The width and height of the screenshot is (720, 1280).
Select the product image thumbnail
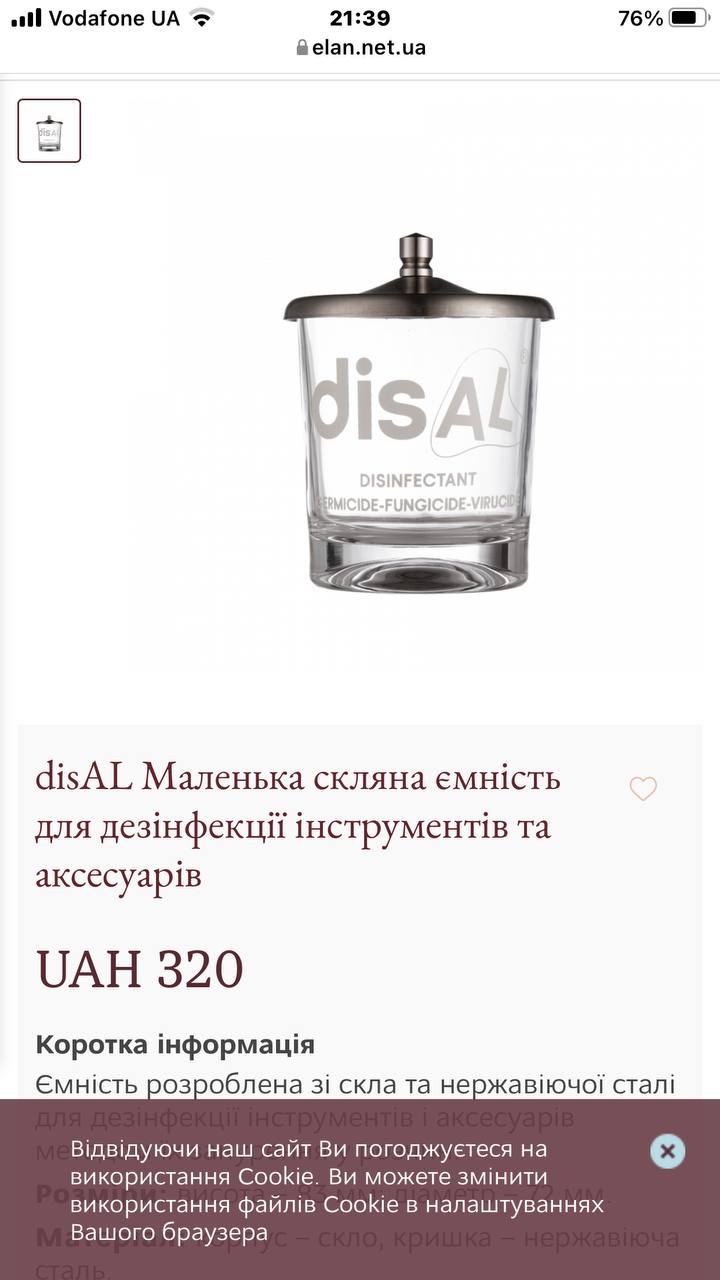pyautogui.click(x=49, y=131)
